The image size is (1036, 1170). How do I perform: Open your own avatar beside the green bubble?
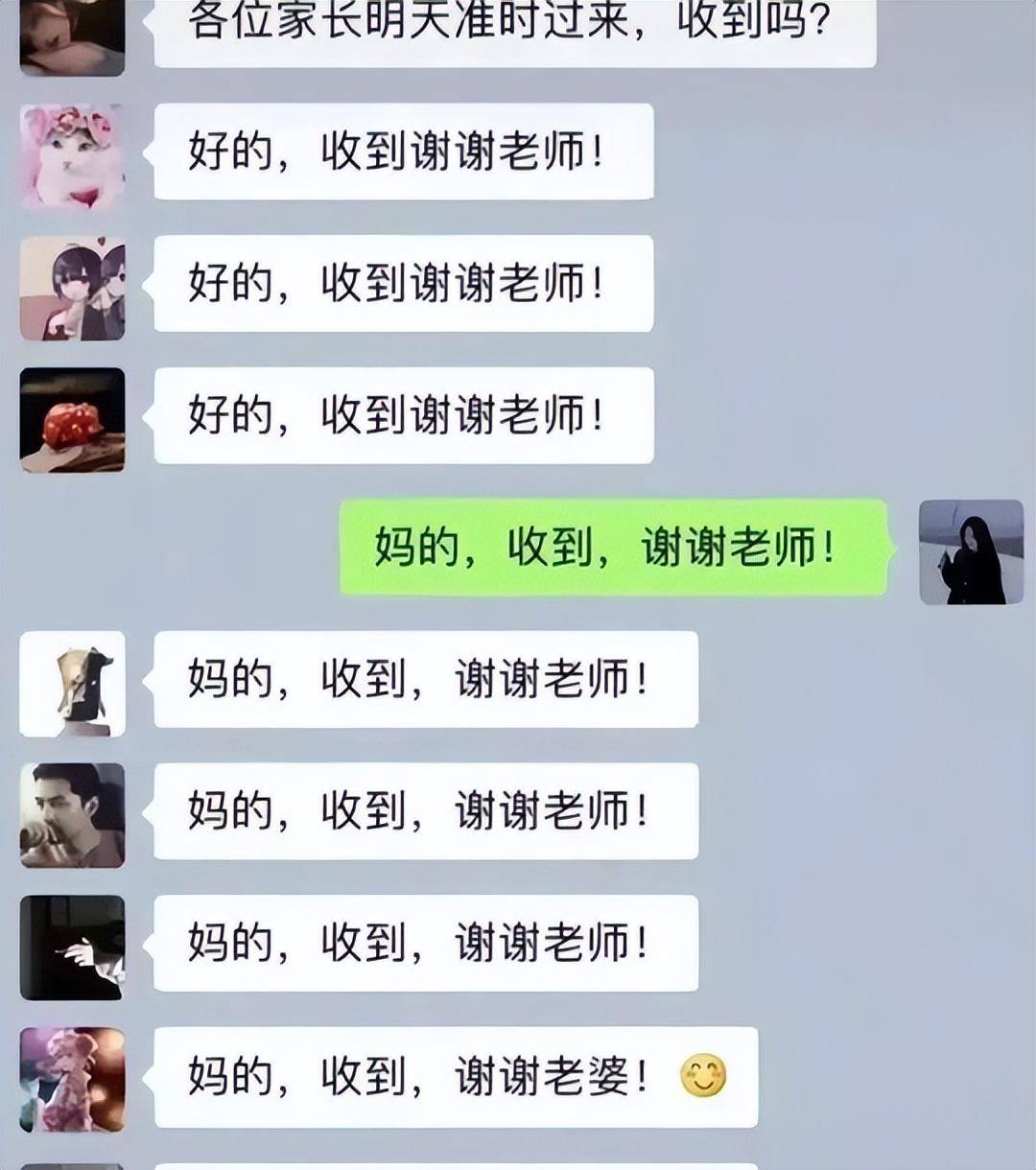click(x=971, y=551)
